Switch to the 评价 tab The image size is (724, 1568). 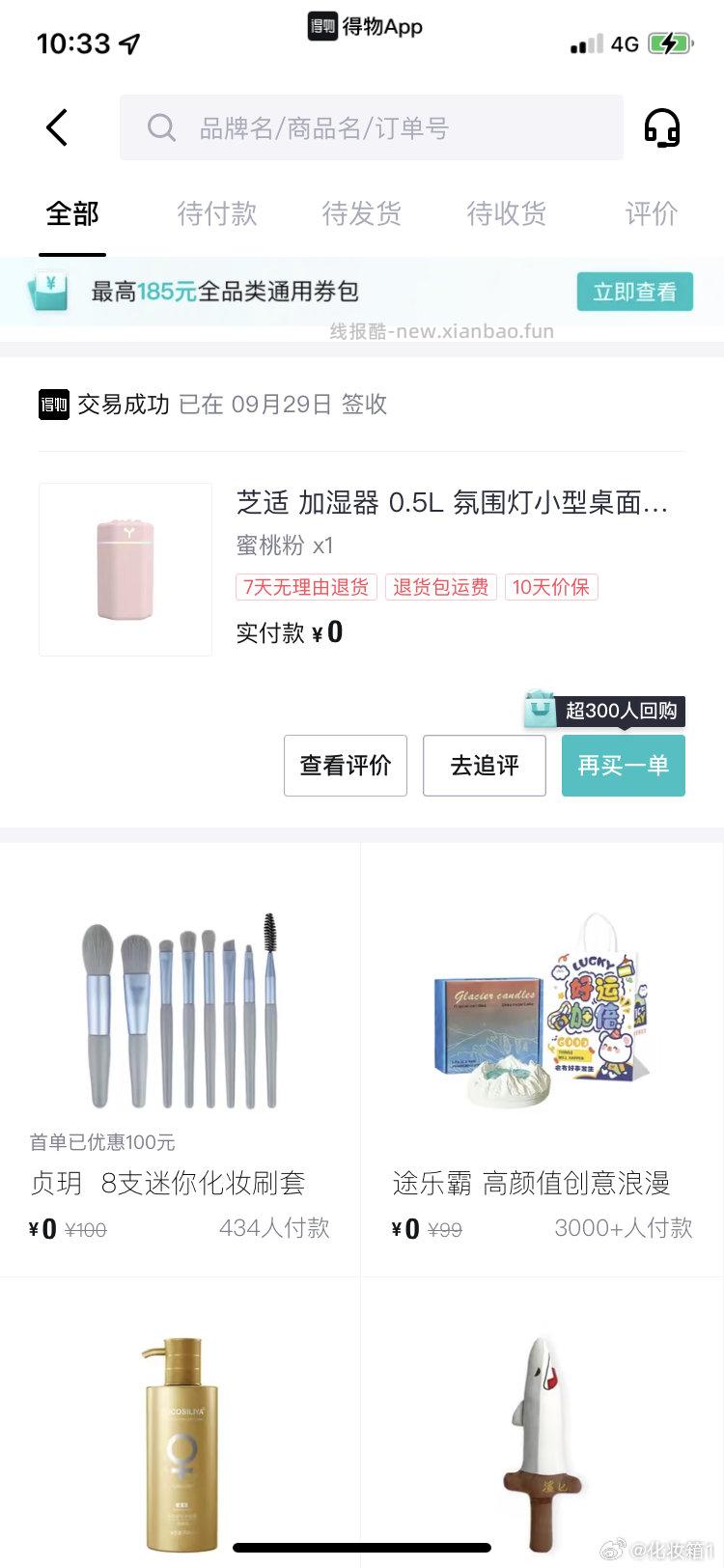pos(652,214)
